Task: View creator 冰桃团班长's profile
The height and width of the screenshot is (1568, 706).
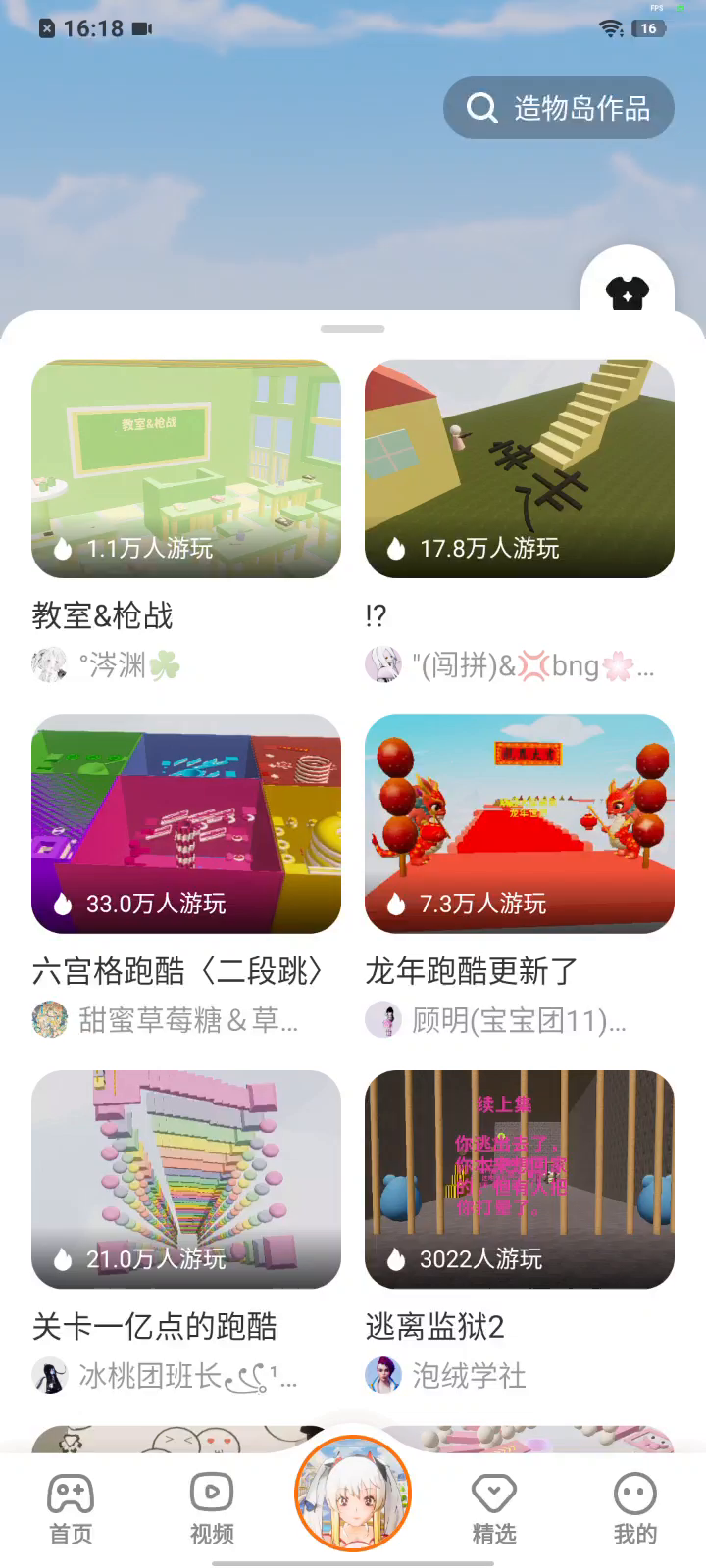Action: (186, 1376)
